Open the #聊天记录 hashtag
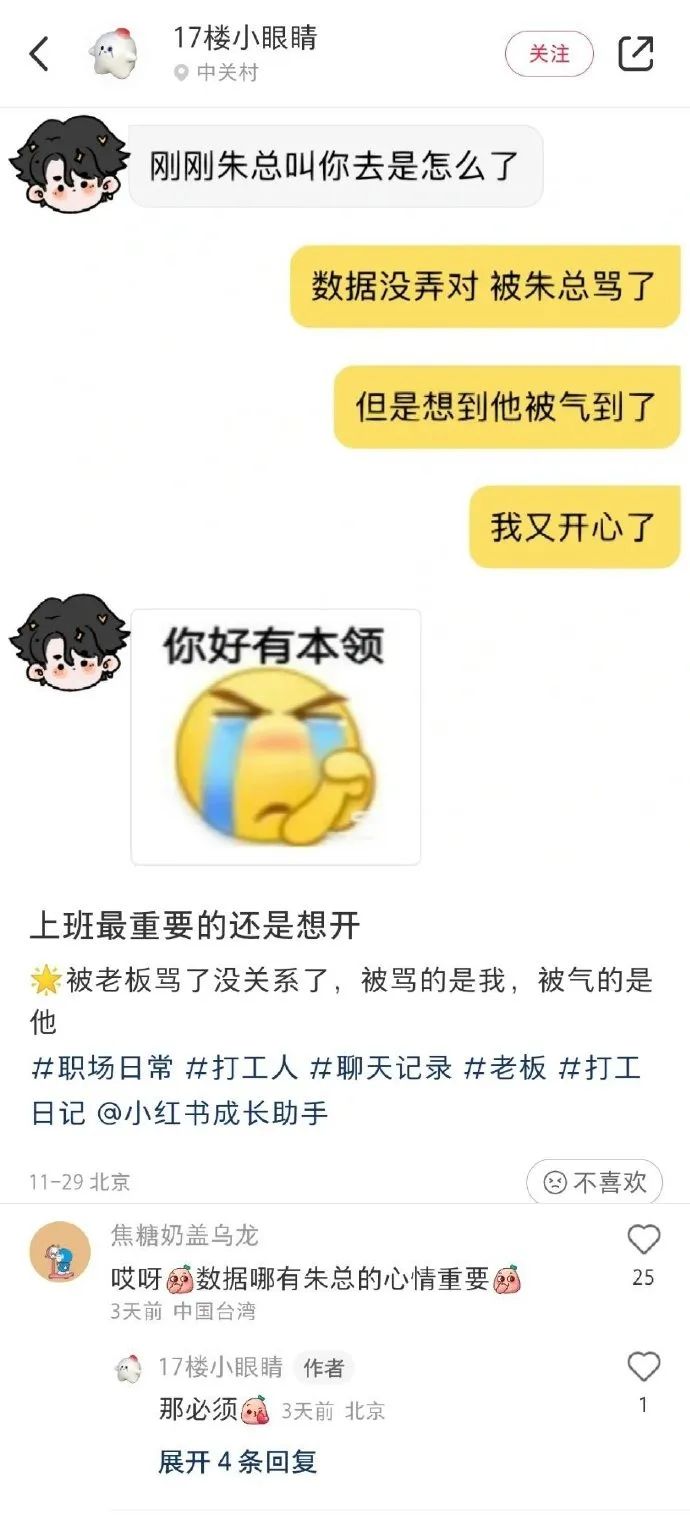Image resolution: width=690 pixels, height=1517 pixels. tap(381, 1067)
